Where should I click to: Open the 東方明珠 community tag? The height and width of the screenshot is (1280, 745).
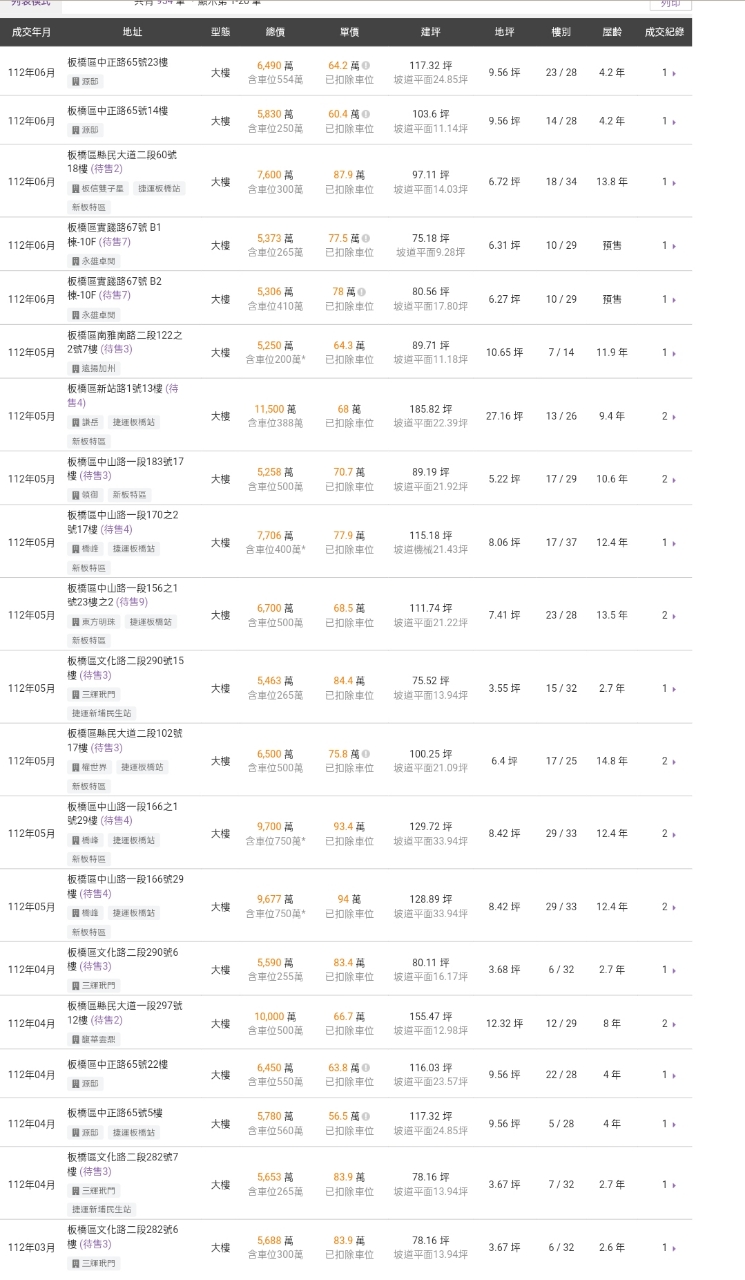click(x=93, y=621)
